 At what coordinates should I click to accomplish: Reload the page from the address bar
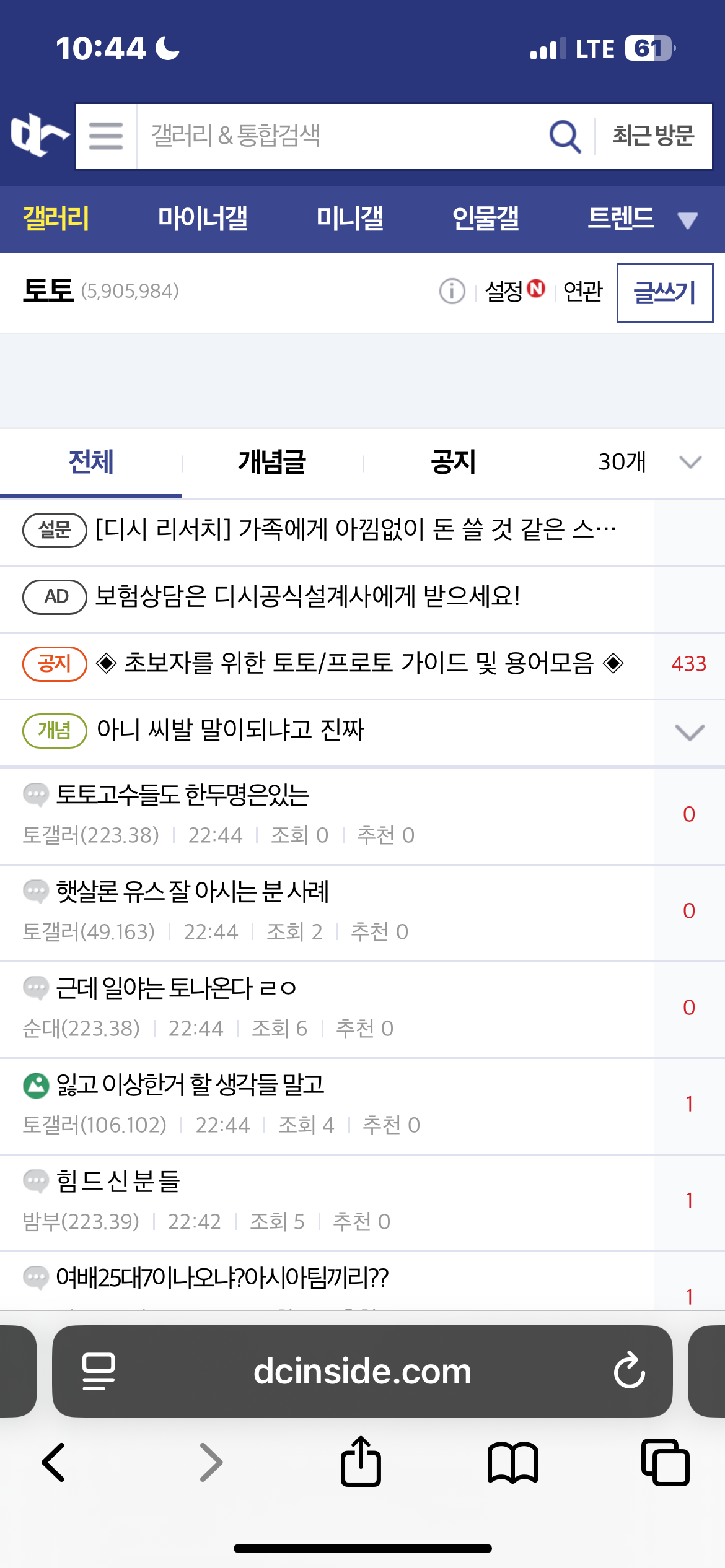[x=630, y=1370]
